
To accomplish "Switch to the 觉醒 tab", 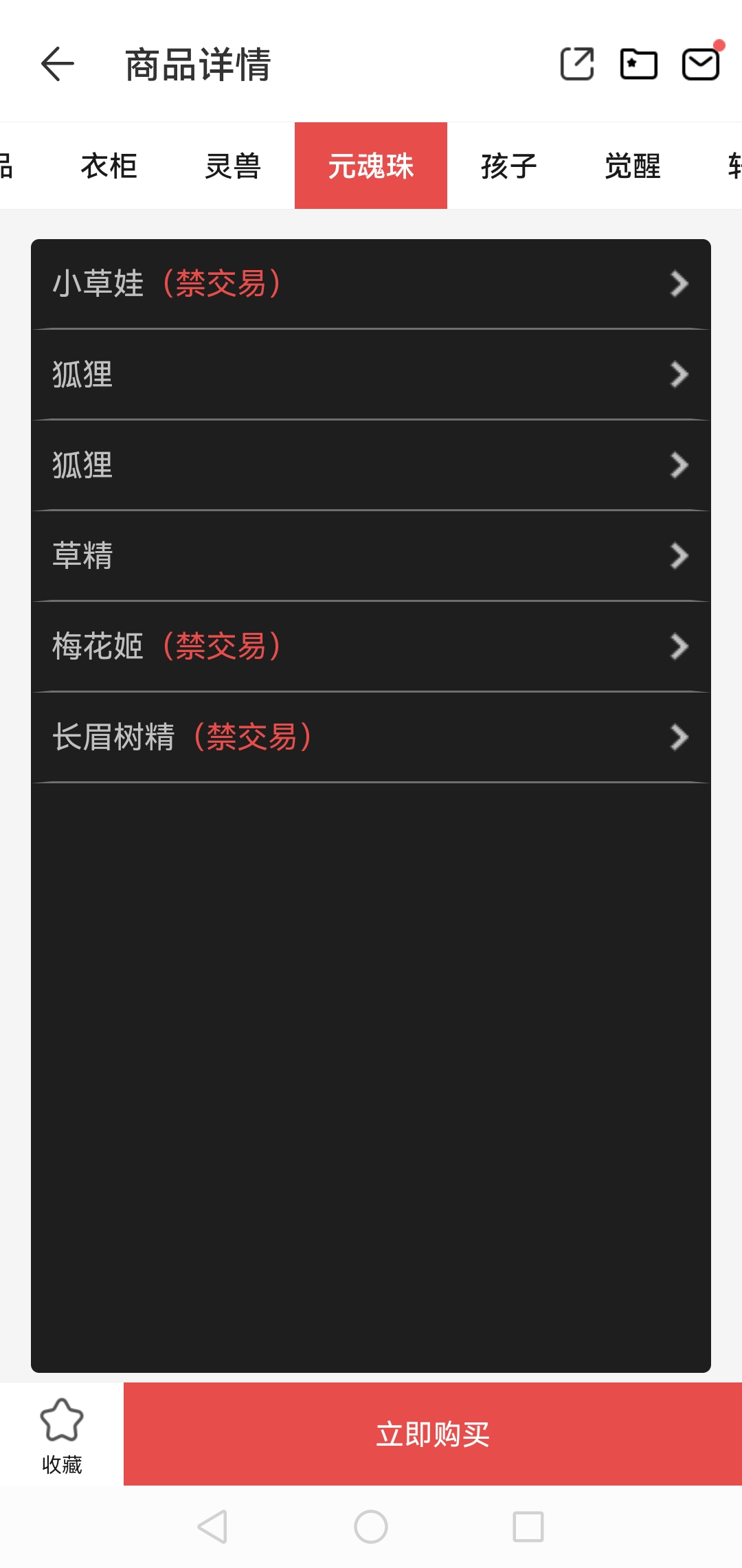I will 632,166.
